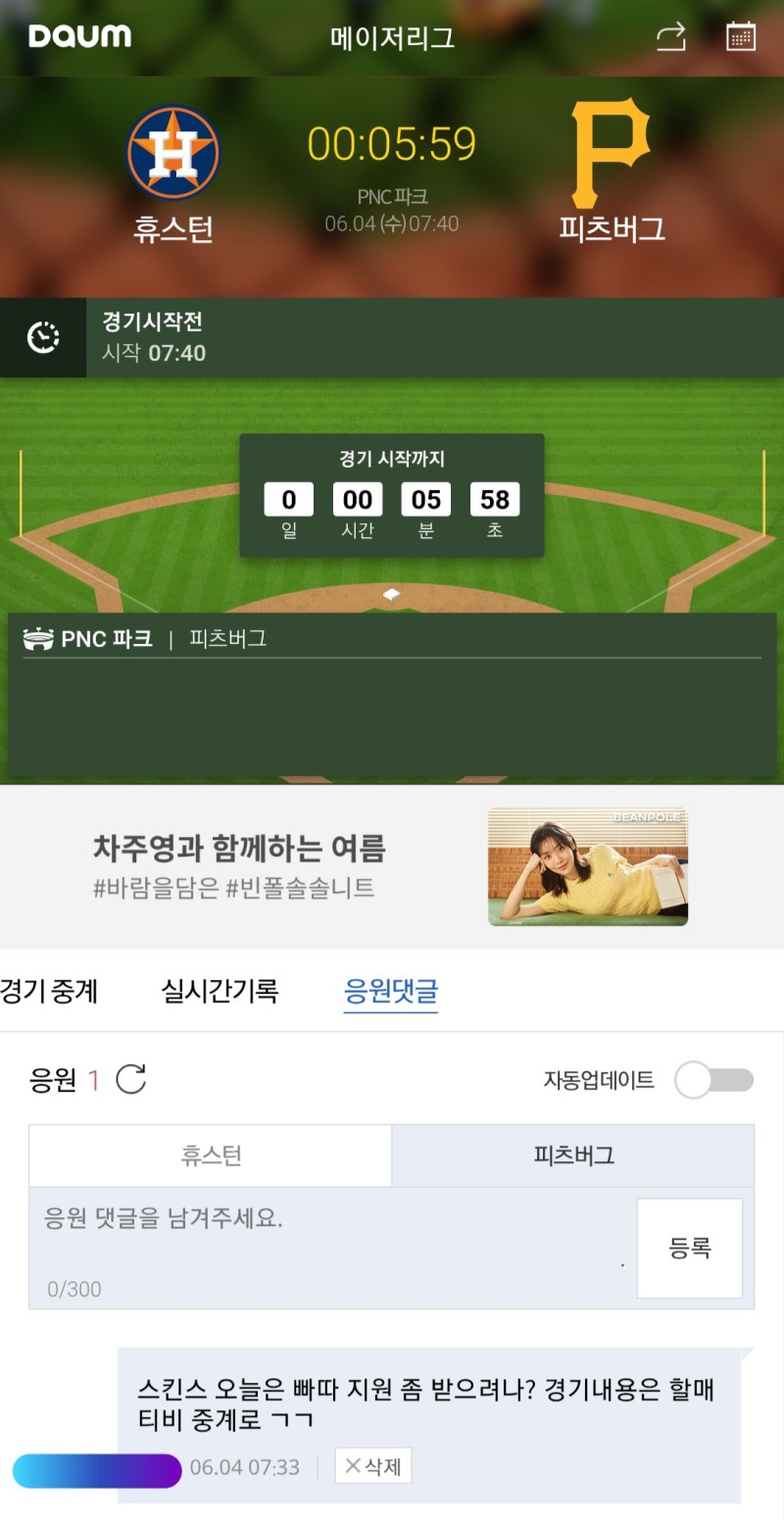784x1520 pixels.
Task: Refresh the cheer comments
Action: click(x=131, y=1080)
